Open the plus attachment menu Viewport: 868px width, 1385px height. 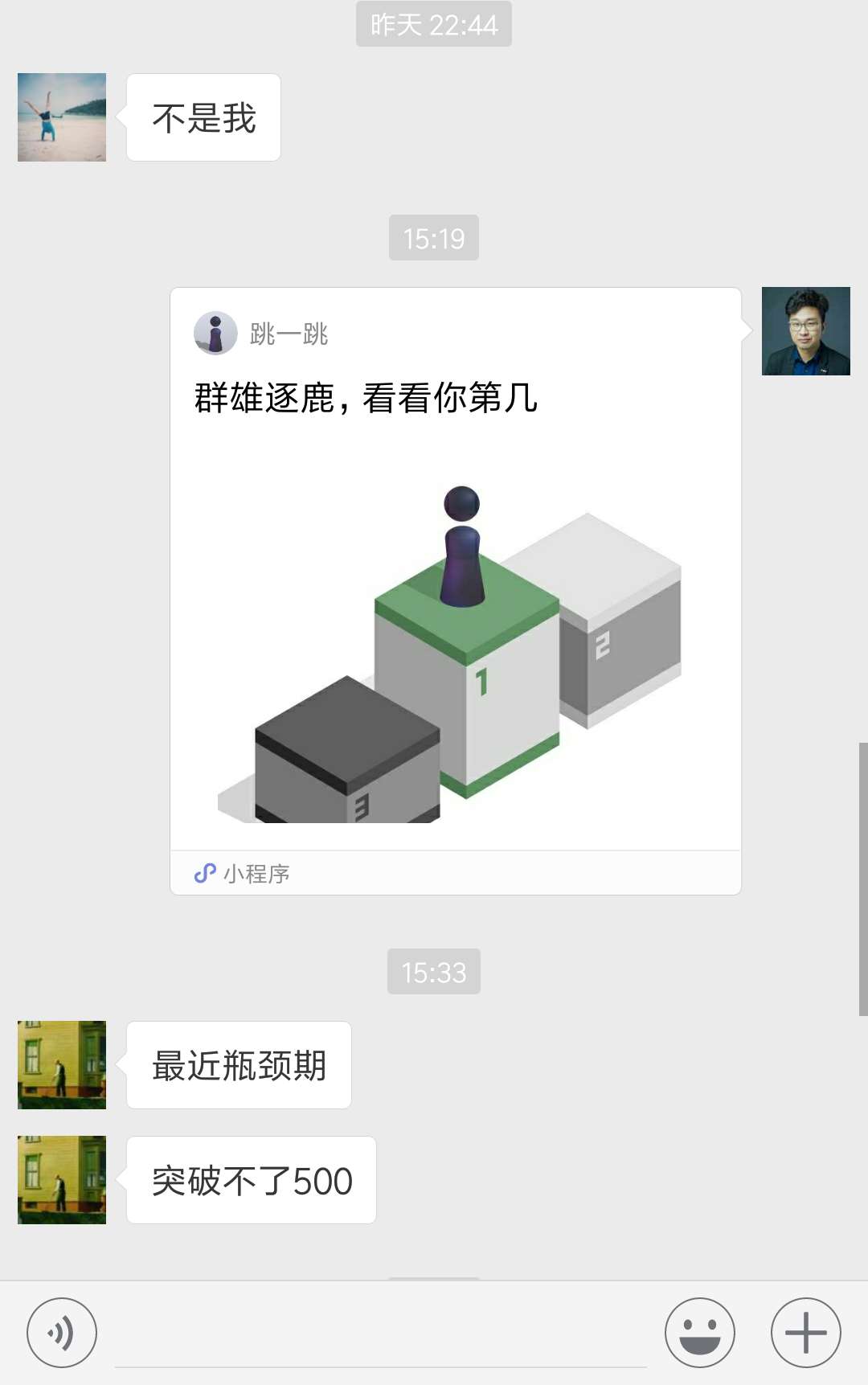tap(805, 1332)
